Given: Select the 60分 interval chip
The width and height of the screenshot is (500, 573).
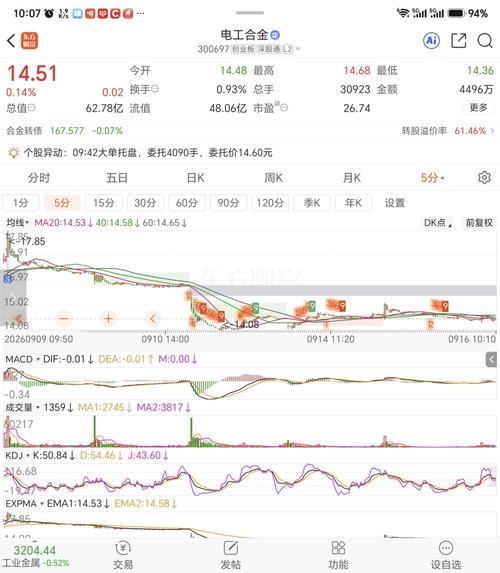Looking at the screenshot, I should (187, 203).
